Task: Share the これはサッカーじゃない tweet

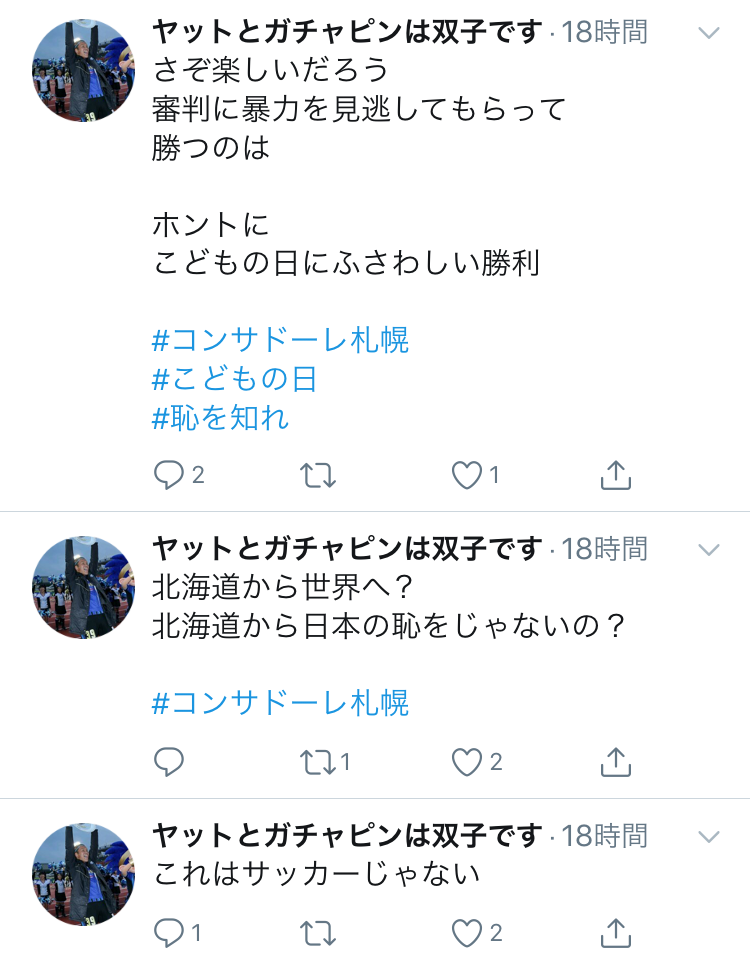Action: click(616, 933)
